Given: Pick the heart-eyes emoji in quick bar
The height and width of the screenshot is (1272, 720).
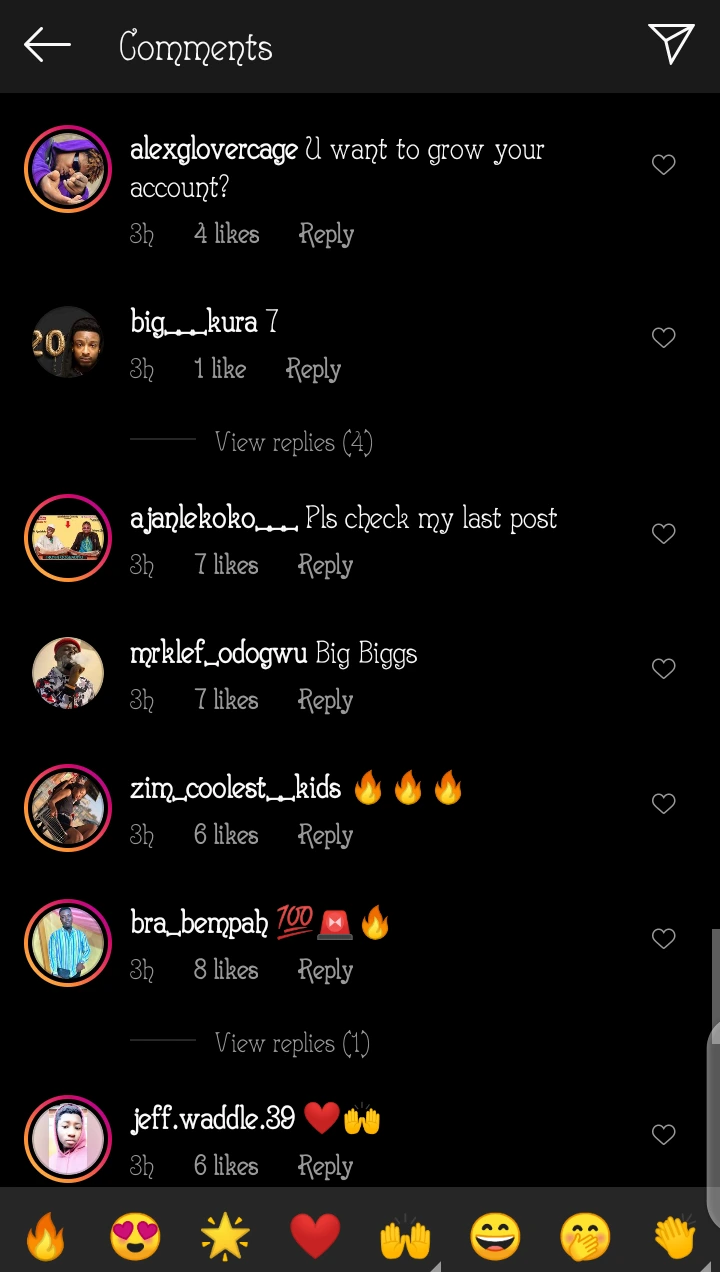Looking at the screenshot, I should 135,1238.
